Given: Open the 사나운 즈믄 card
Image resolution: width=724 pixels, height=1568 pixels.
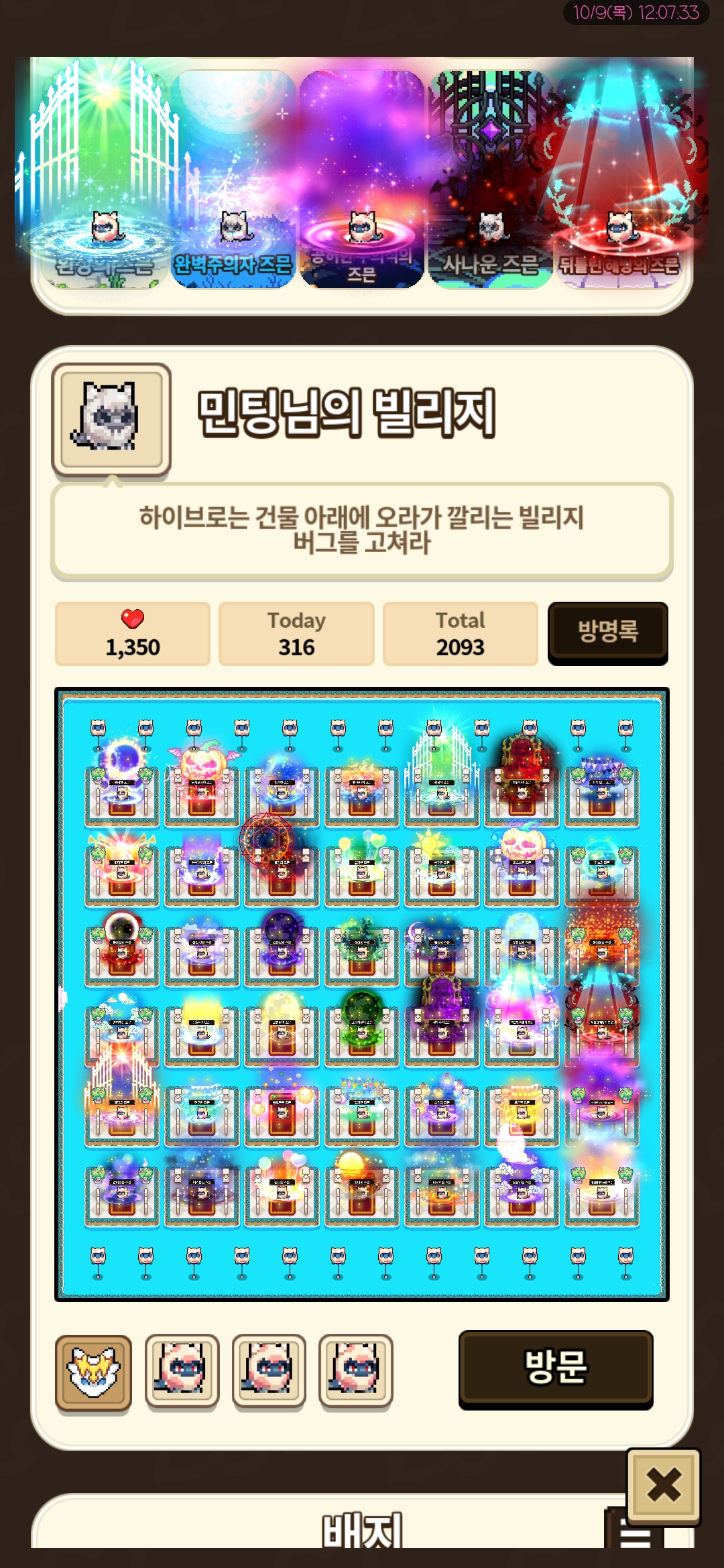Looking at the screenshot, I should (490, 180).
